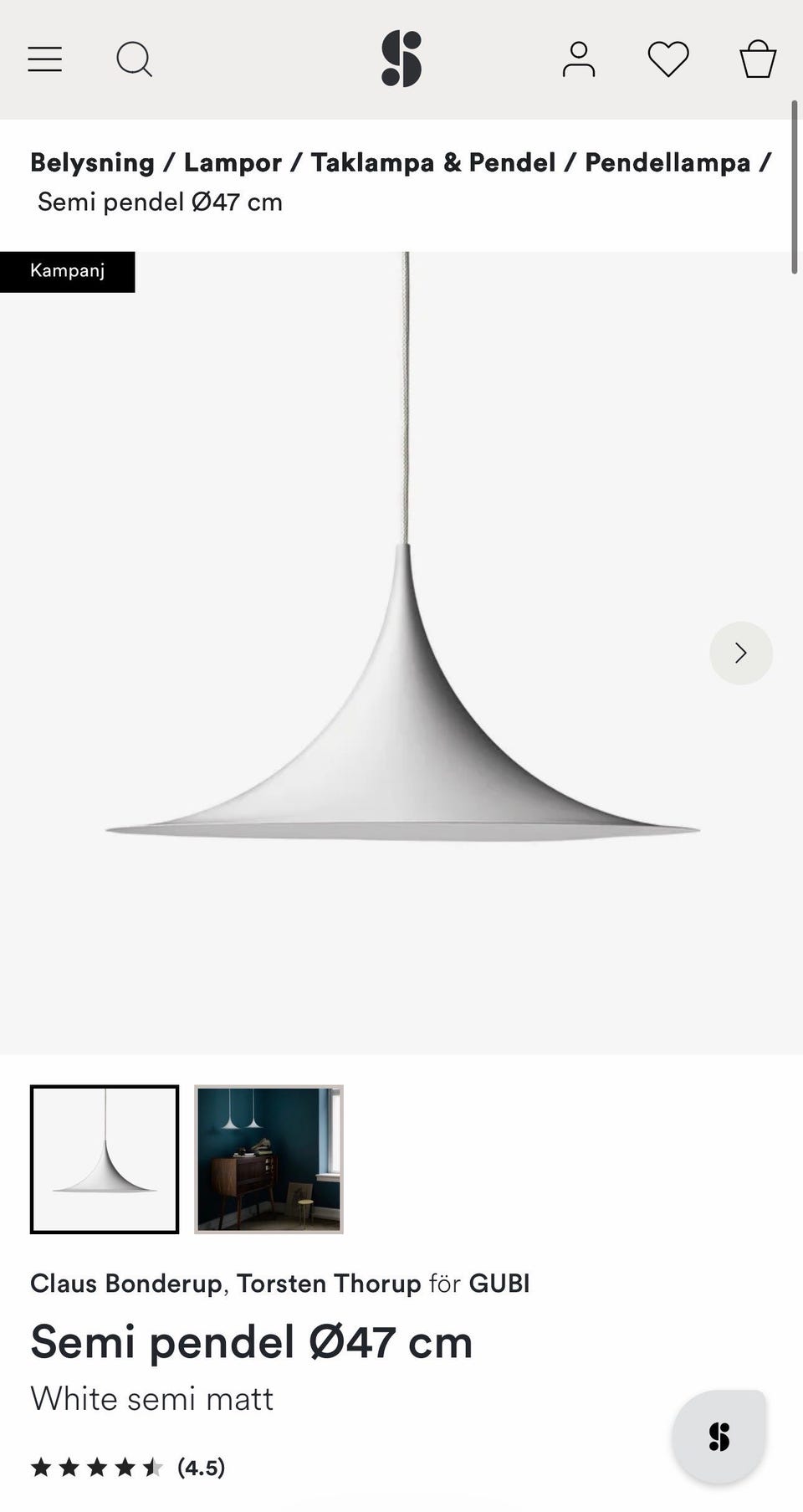Click the Kampanj promotional badge
Viewport: 803px width, 1512px height.
point(67,270)
